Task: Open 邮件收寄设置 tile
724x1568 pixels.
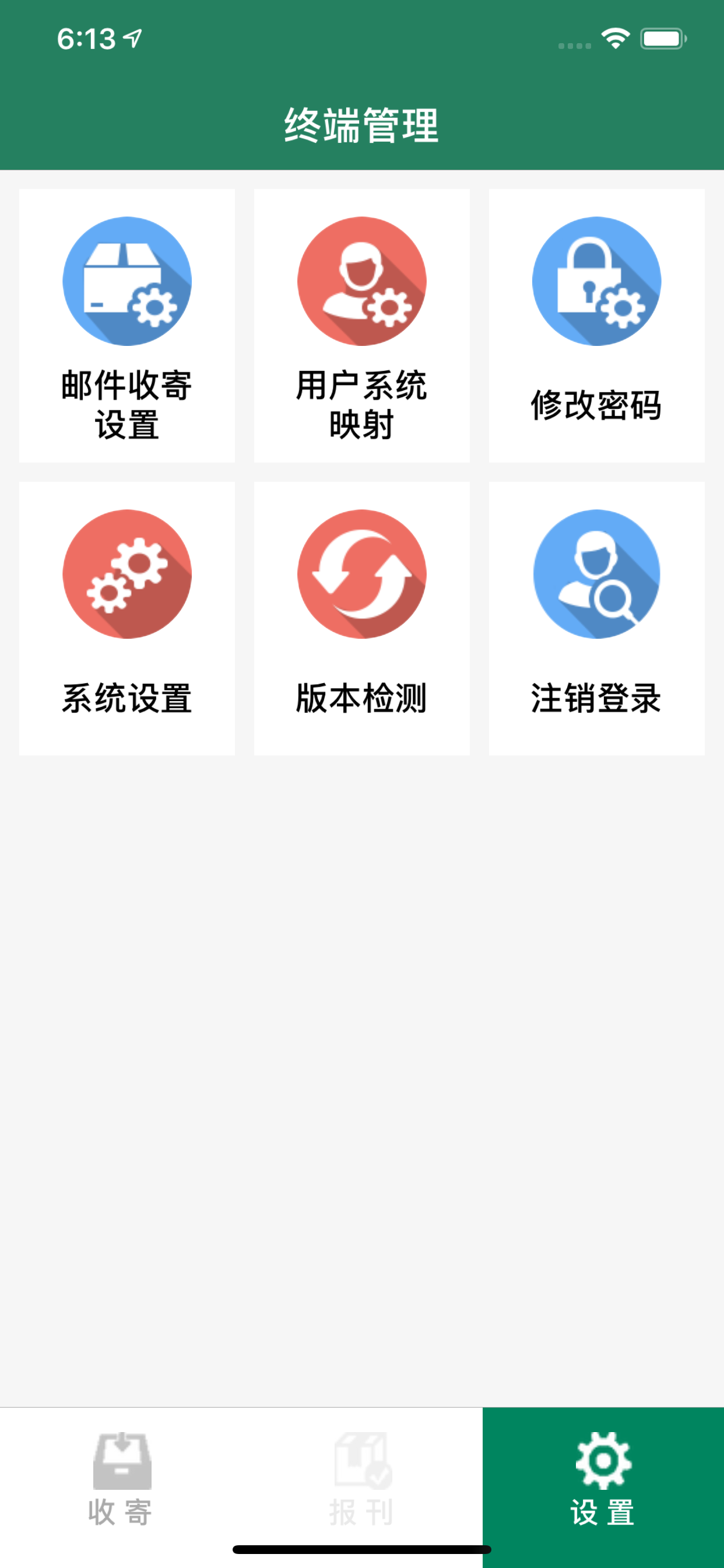Action: 126,325
